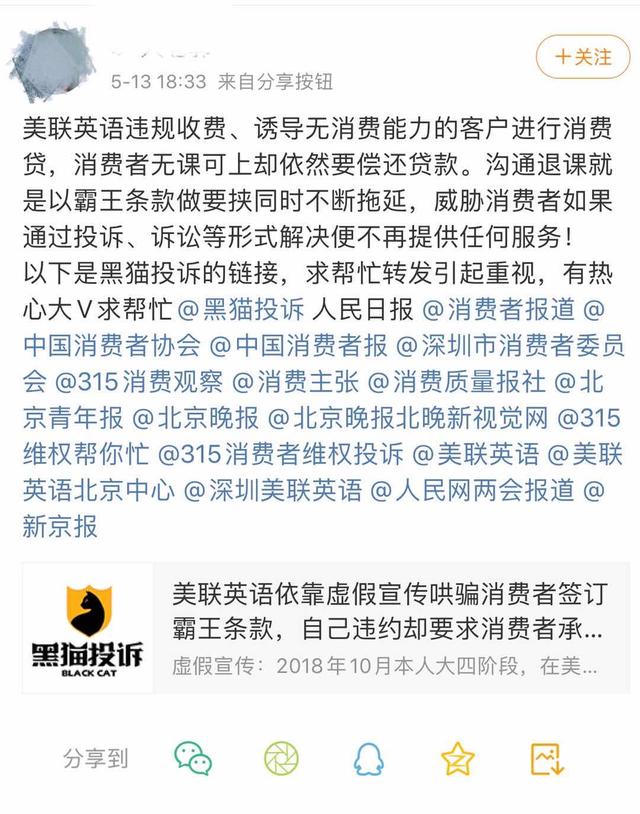Share to Qzone star icon

pyautogui.click(x=458, y=758)
